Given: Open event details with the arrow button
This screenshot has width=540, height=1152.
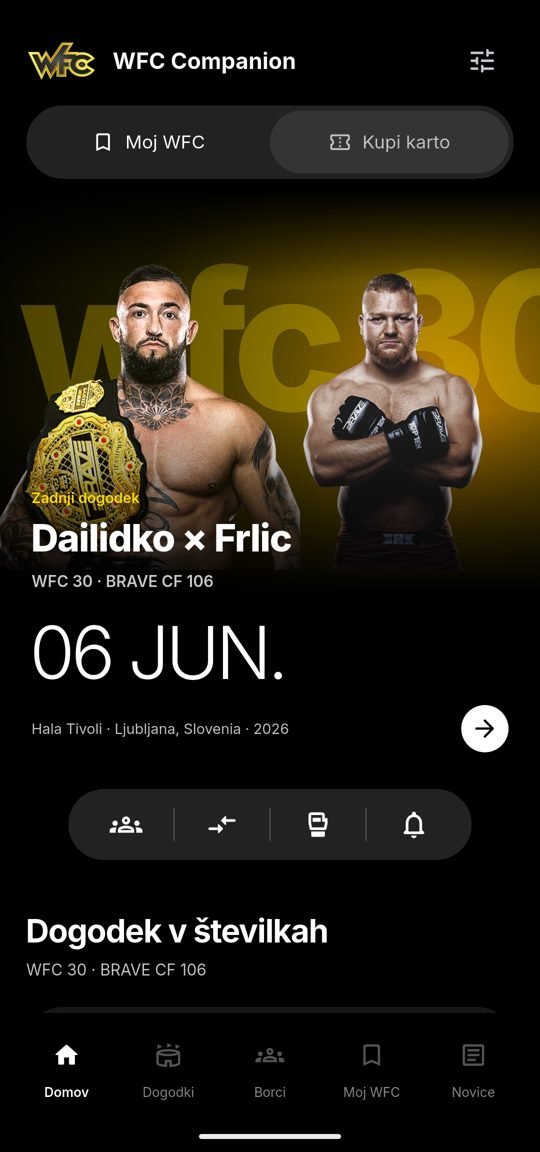Looking at the screenshot, I should point(484,728).
